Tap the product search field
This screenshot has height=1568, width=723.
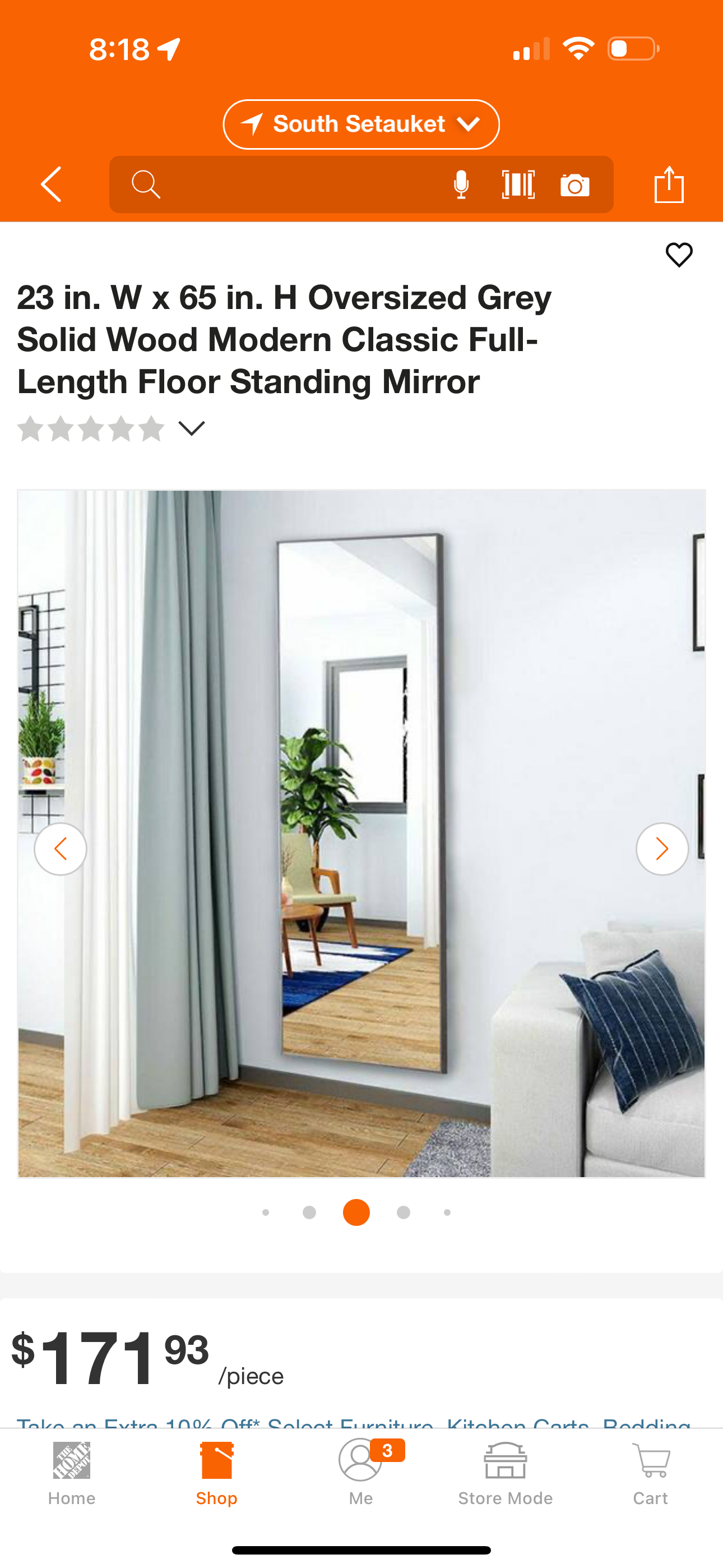click(x=286, y=185)
